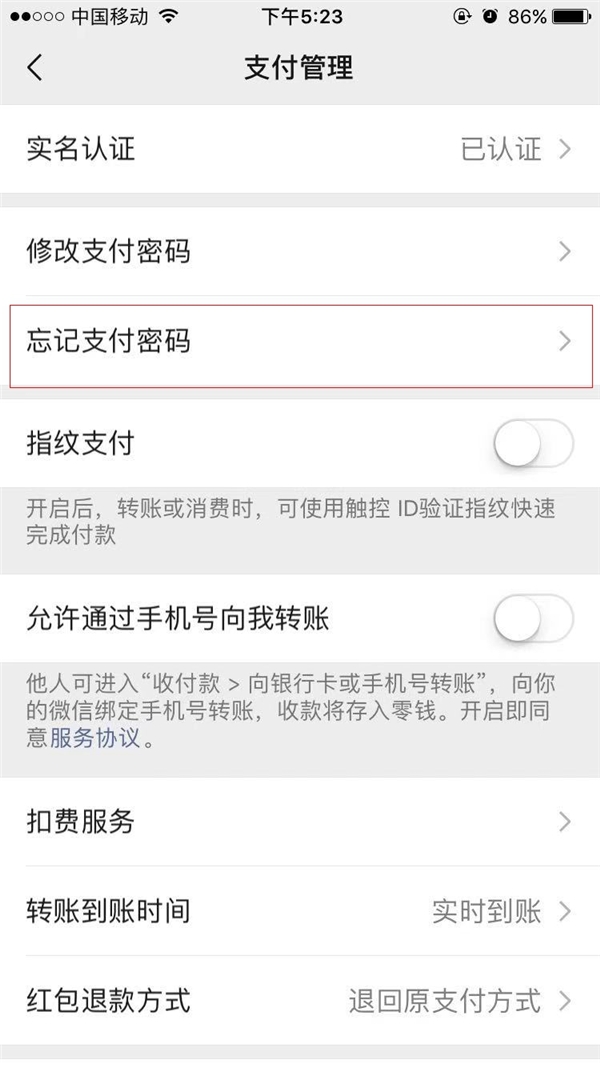
Task: Open the 服务协议 link
Action: click(95, 738)
